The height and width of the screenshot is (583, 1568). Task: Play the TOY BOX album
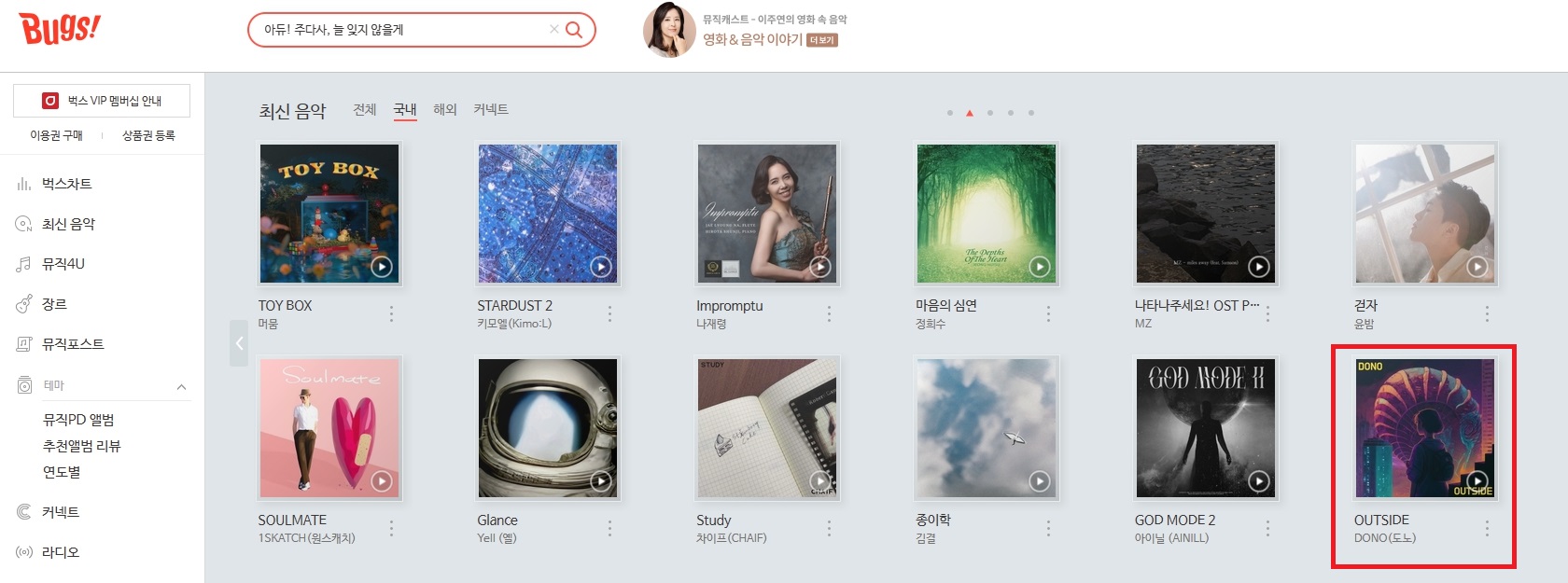point(382,267)
